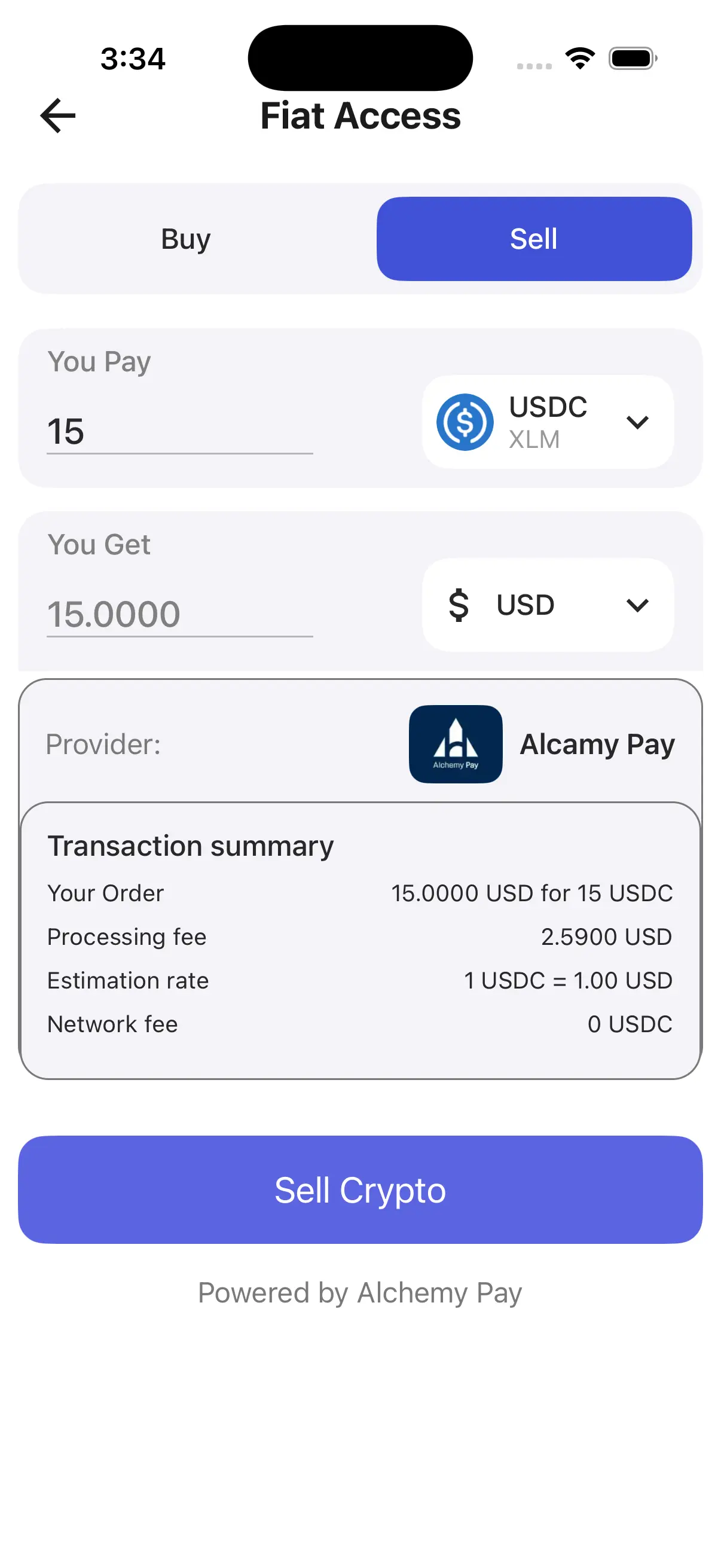Tap the Wi-Fi icon in the status bar
The height and width of the screenshot is (1568, 721).
579,58
